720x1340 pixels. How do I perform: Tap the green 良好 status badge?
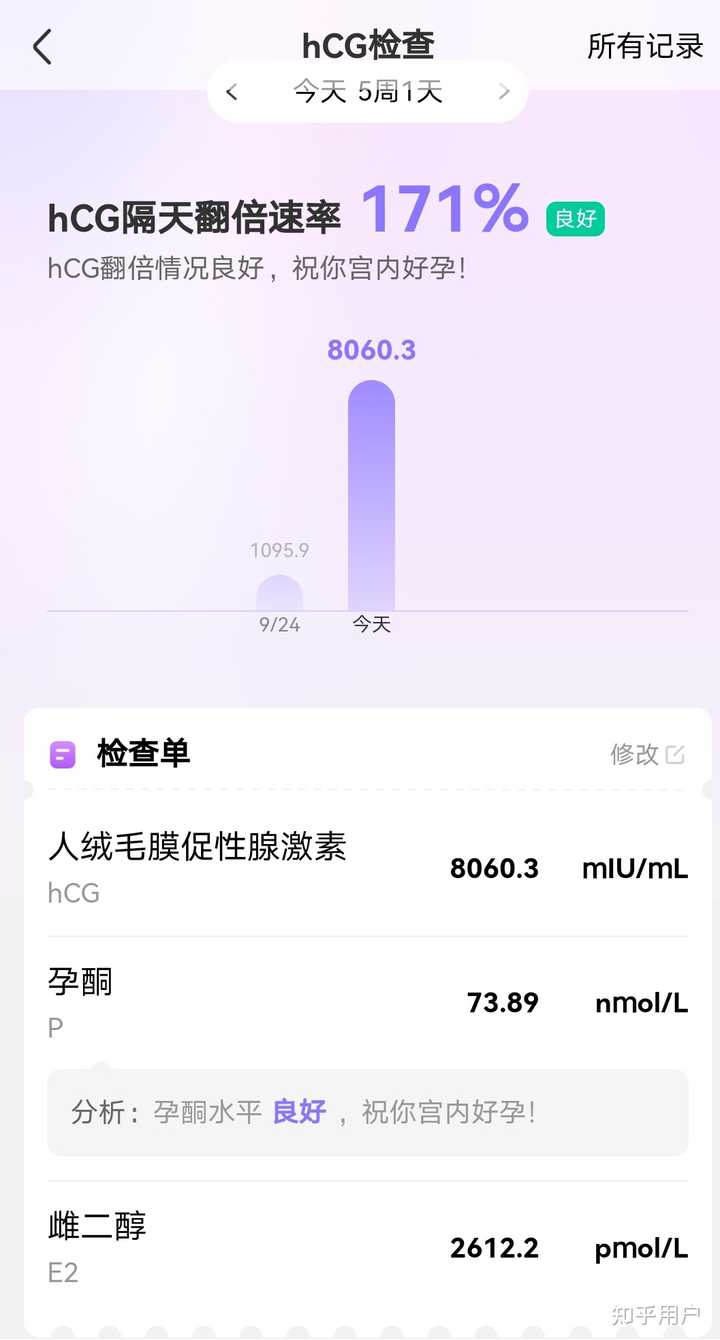coord(575,219)
